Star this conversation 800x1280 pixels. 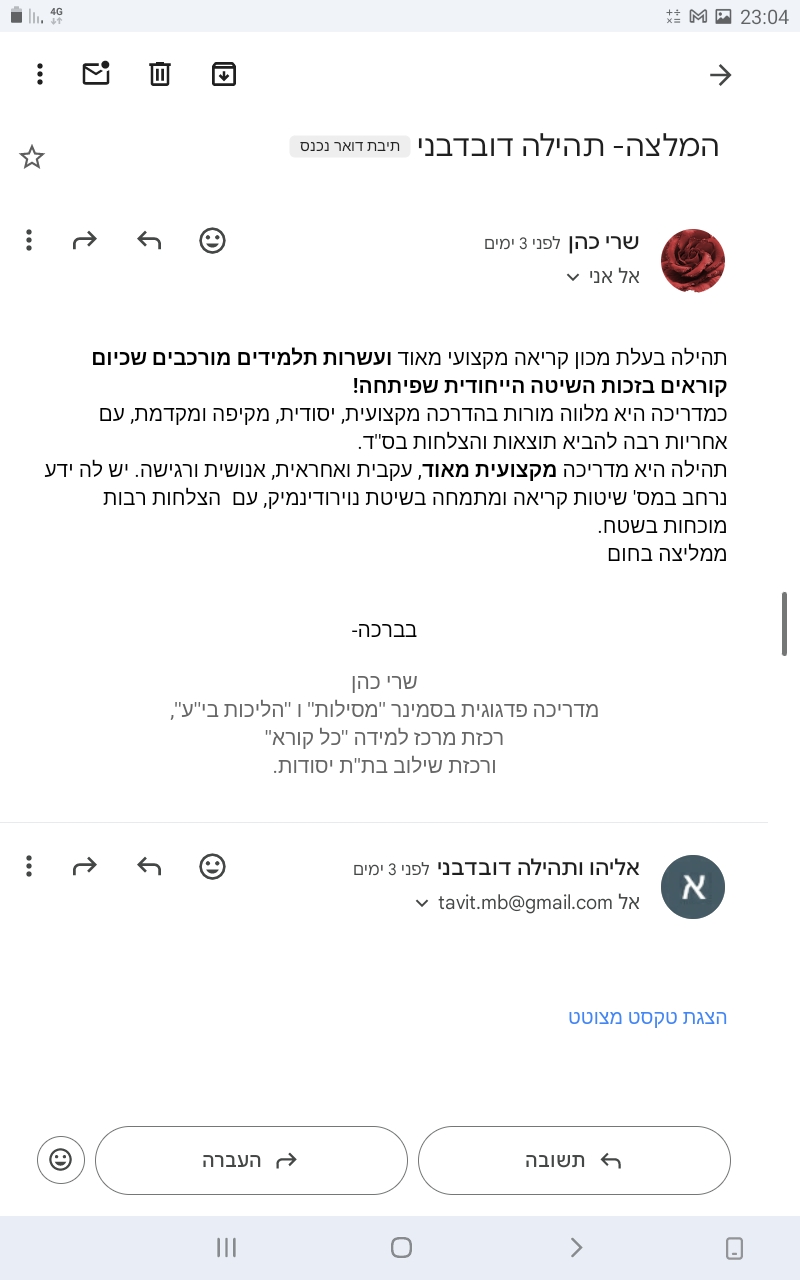pyautogui.click(x=32, y=157)
